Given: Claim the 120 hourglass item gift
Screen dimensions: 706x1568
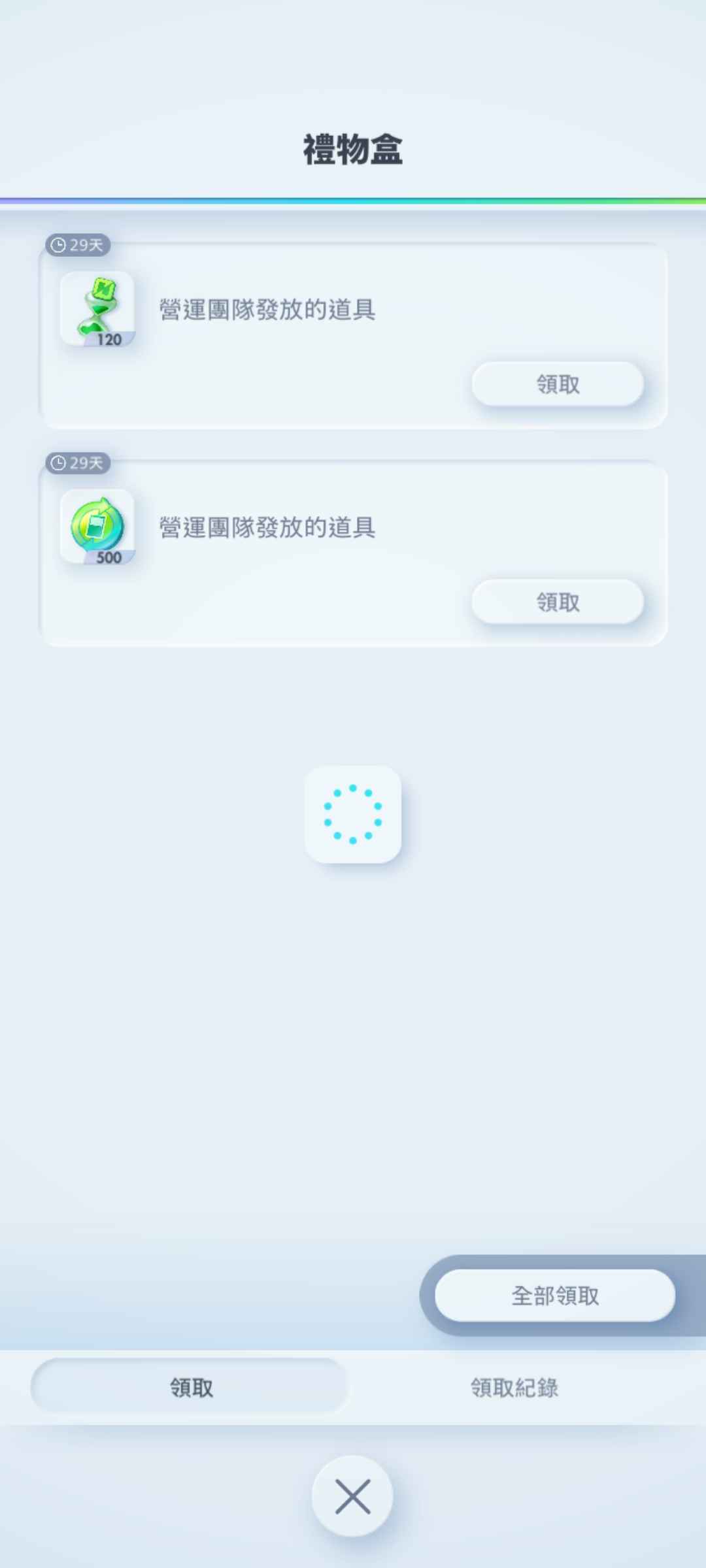Looking at the screenshot, I should point(558,384).
